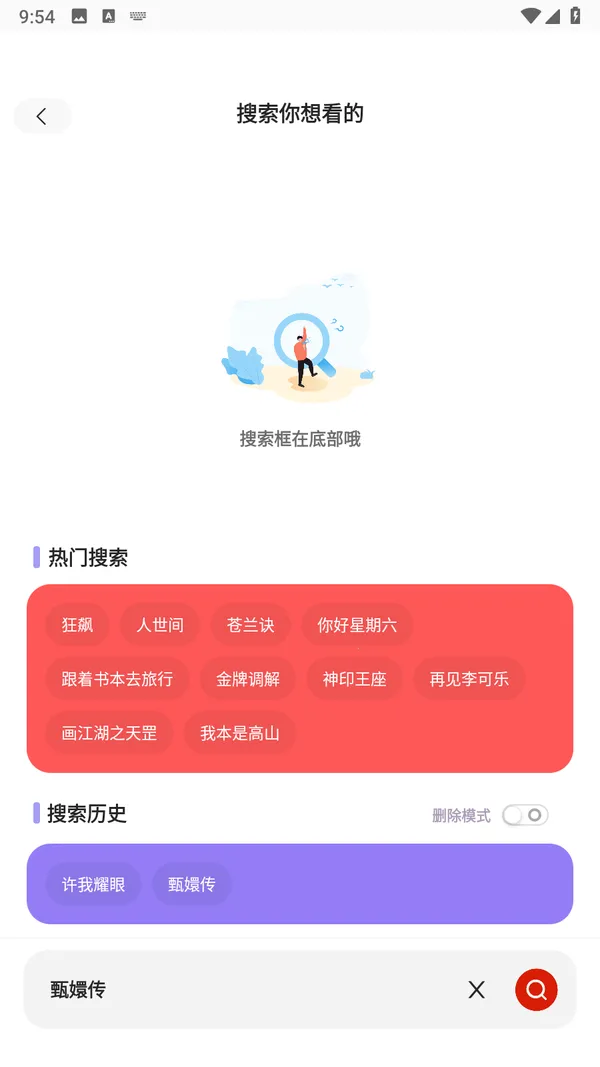Clear the search text with the X
Viewport: 600px width, 1067px height.
point(477,990)
